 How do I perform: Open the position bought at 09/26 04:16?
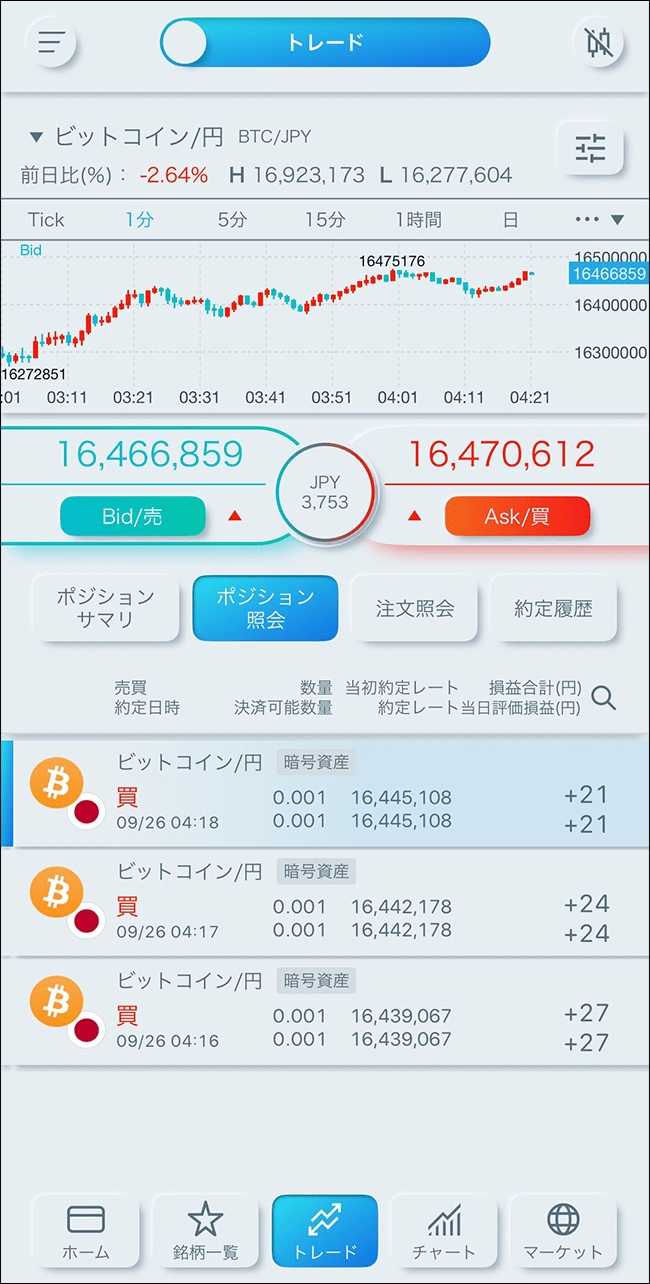(x=325, y=1012)
